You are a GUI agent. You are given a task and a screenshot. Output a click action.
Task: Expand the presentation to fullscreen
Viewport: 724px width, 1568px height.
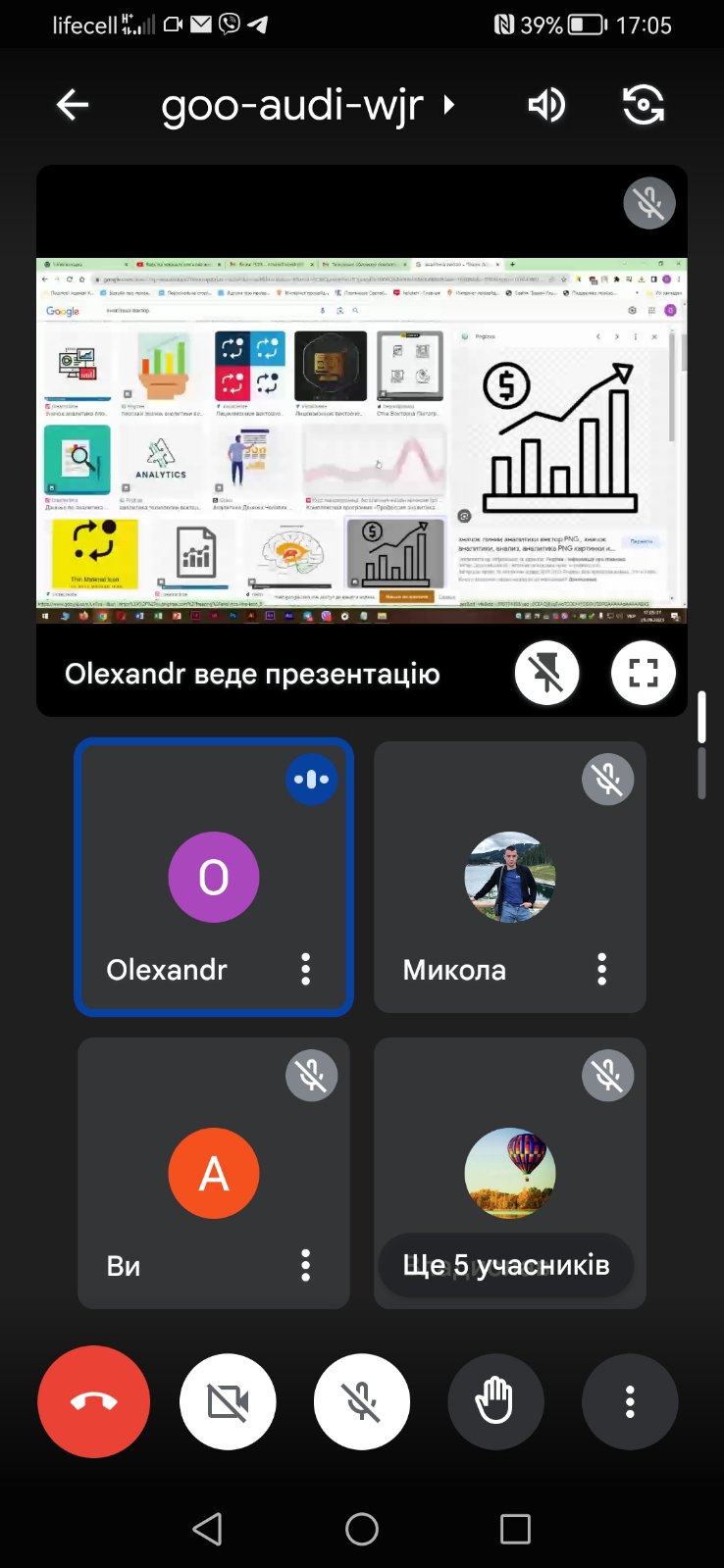coord(644,673)
